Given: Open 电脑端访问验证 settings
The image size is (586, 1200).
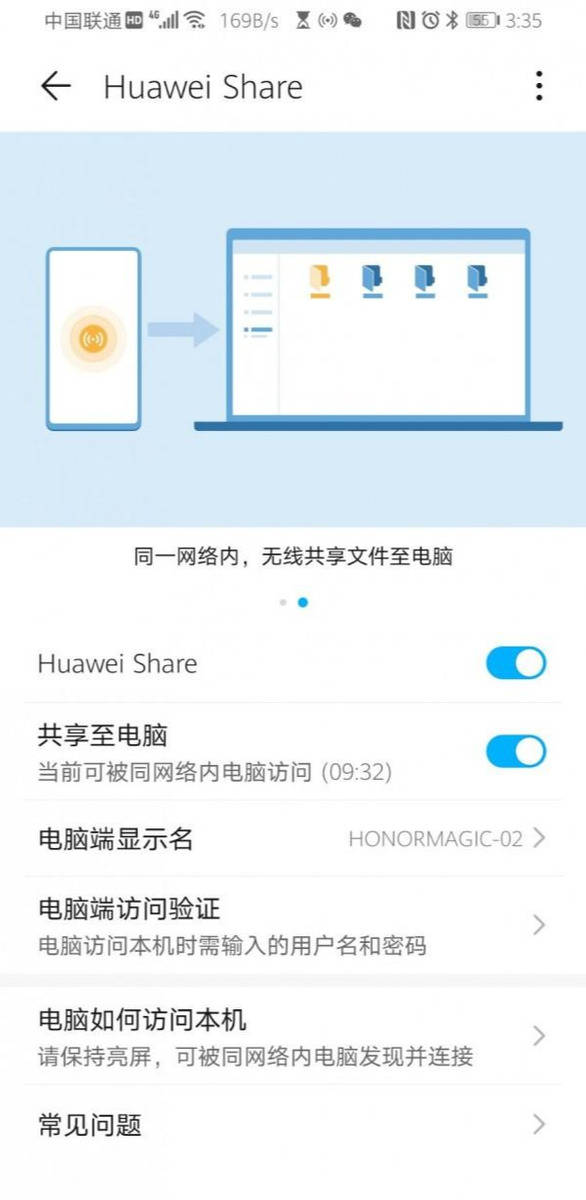Looking at the screenshot, I should pos(293,926).
